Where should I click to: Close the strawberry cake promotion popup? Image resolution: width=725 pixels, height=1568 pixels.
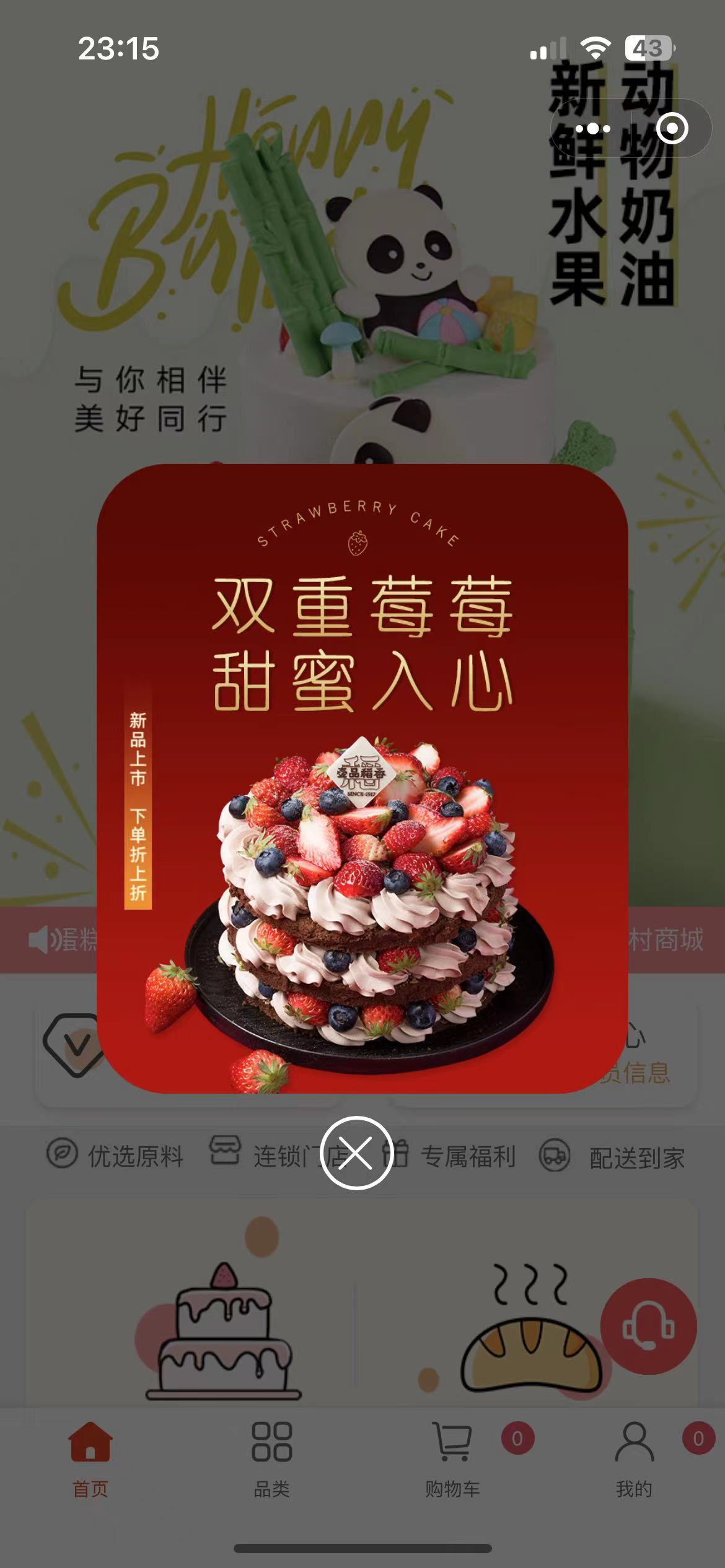pos(356,1153)
